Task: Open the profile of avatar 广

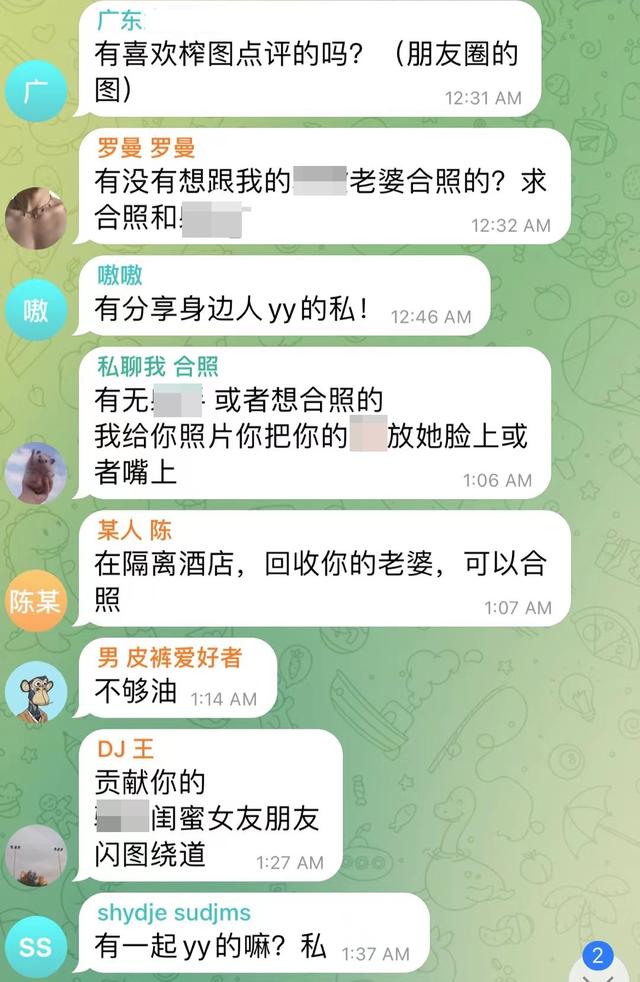Action: tap(36, 88)
